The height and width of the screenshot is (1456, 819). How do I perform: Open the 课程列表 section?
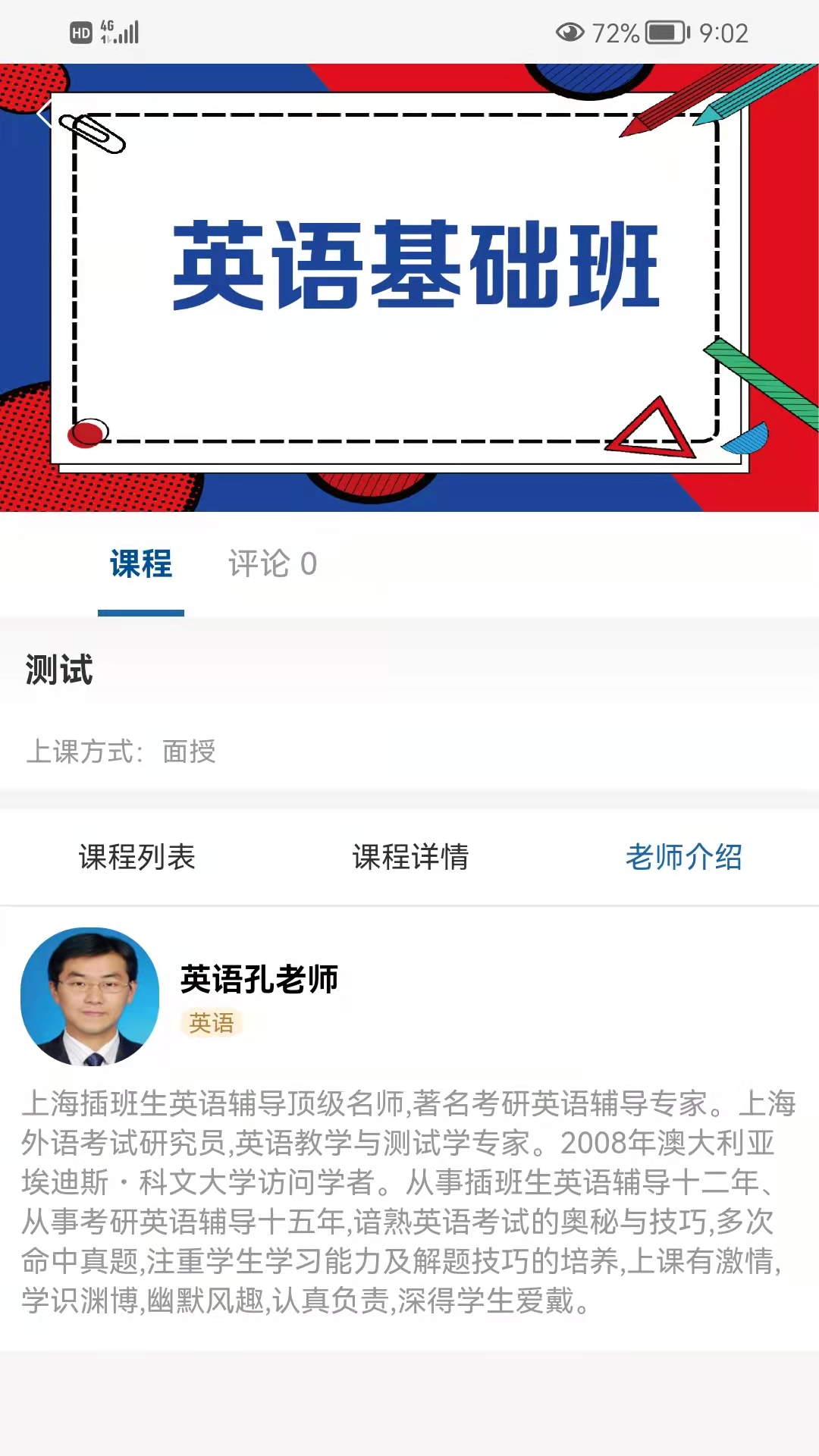[137, 857]
